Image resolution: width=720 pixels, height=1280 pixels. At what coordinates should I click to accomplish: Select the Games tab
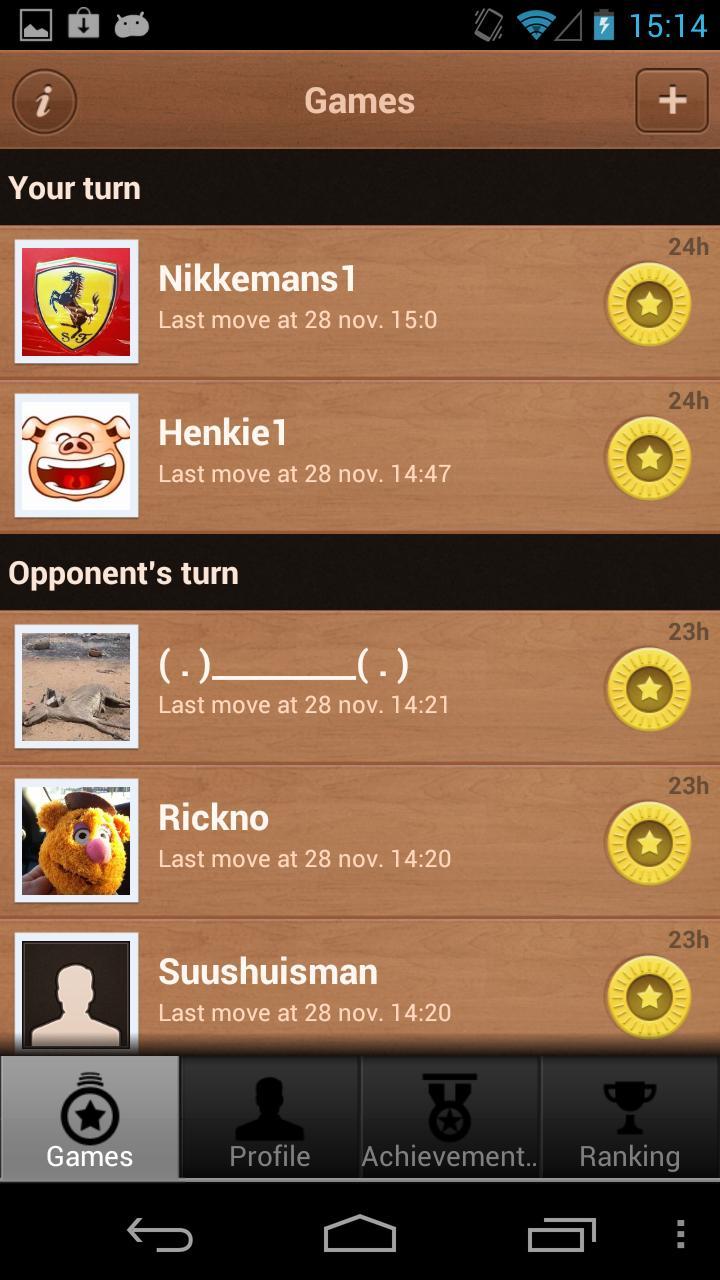tap(90, 1118)
